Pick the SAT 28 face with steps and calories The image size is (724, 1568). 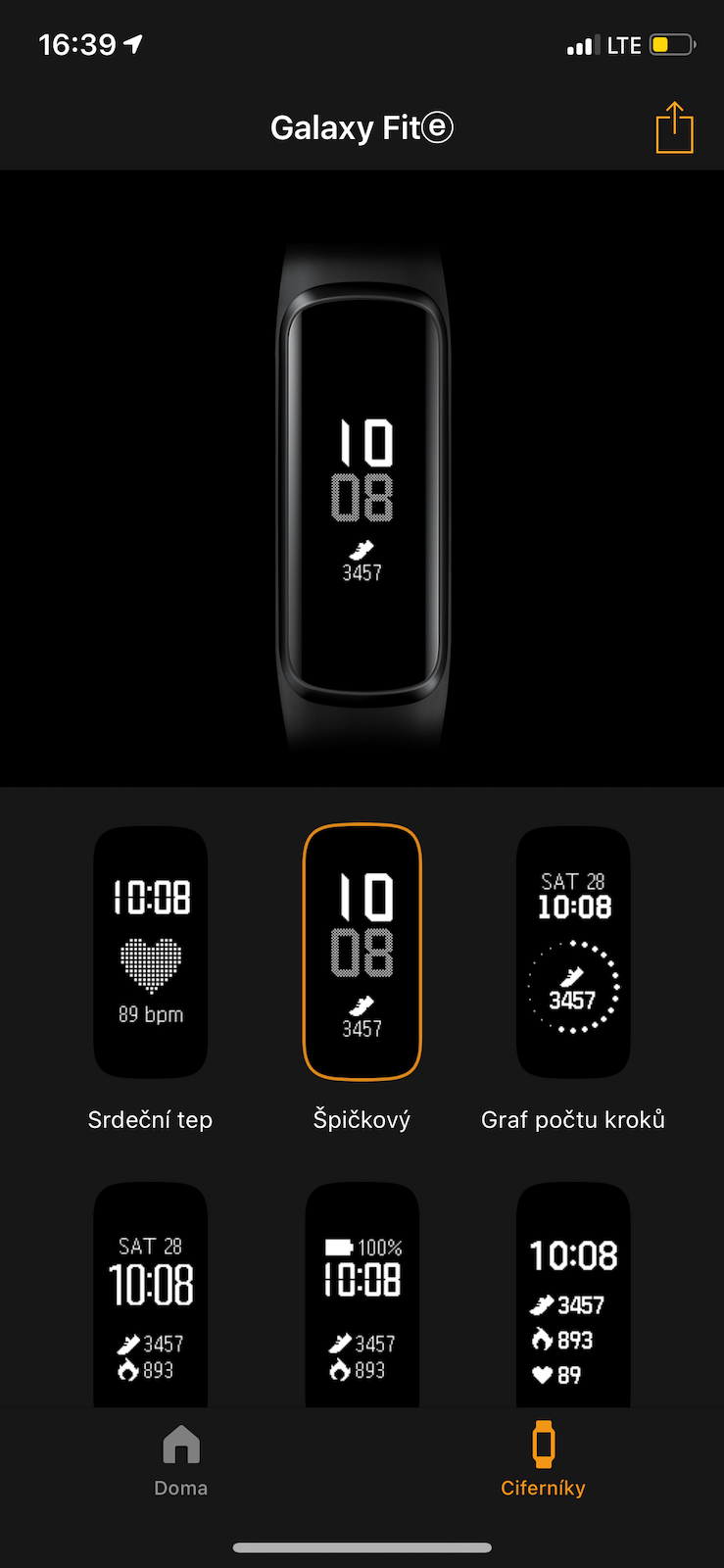[150, 1296]
